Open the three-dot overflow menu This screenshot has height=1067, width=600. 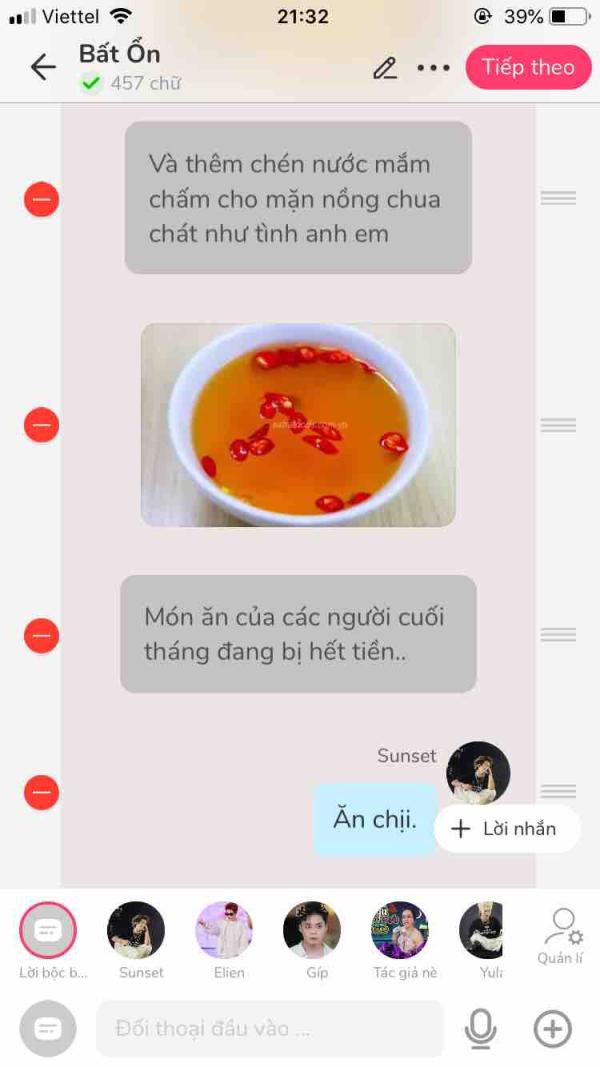[433, 67]
